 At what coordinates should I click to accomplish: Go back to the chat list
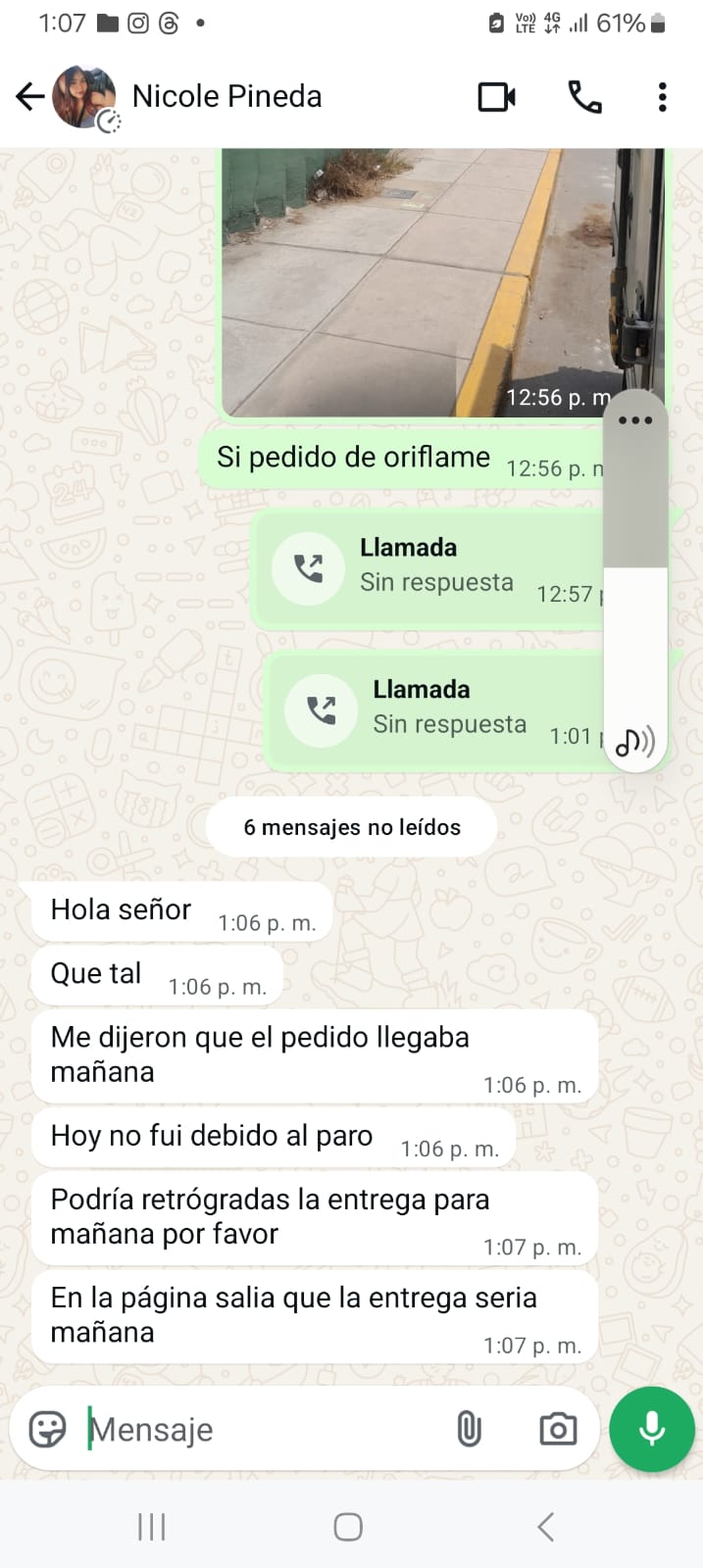pyautogui.click(x=30, y=96)
